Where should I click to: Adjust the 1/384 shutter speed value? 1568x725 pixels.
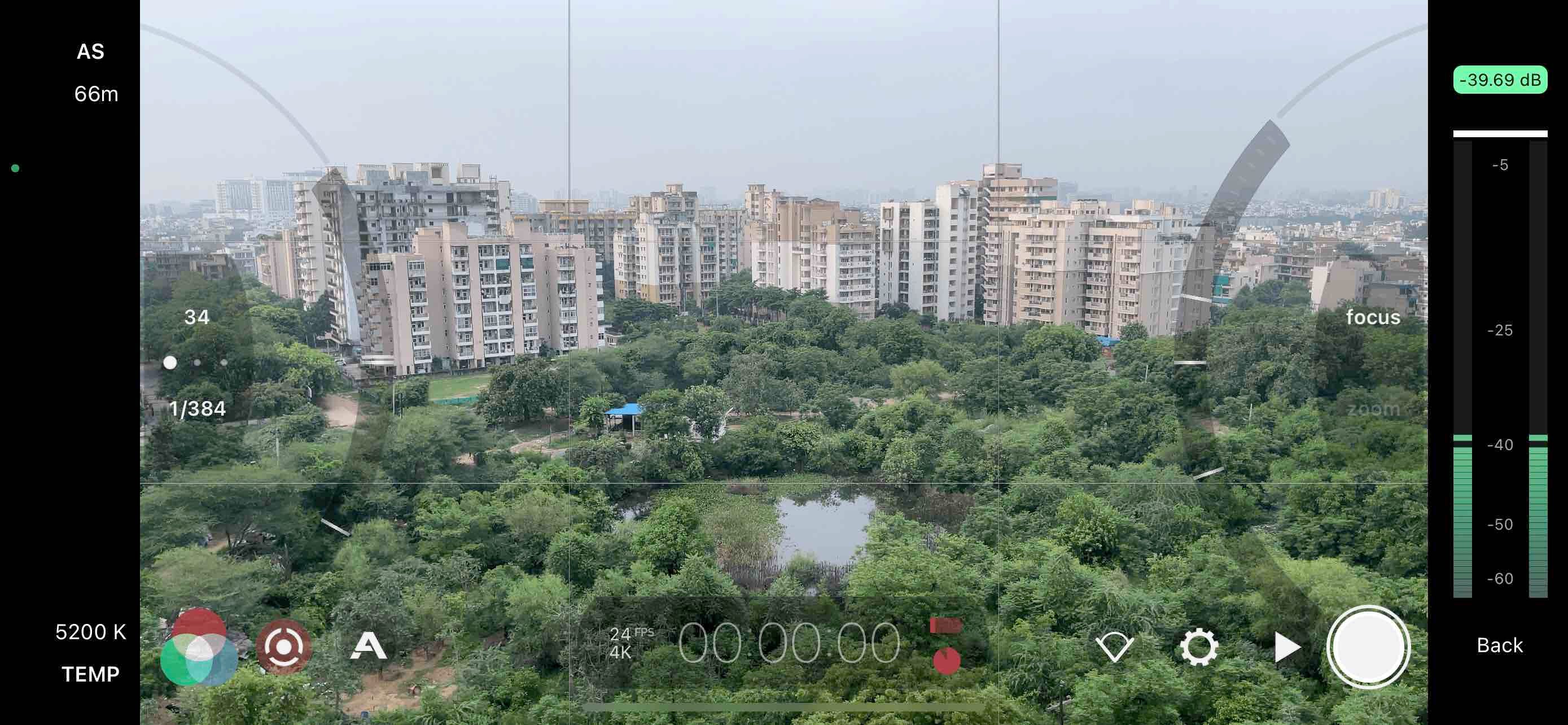coord(197,408)
